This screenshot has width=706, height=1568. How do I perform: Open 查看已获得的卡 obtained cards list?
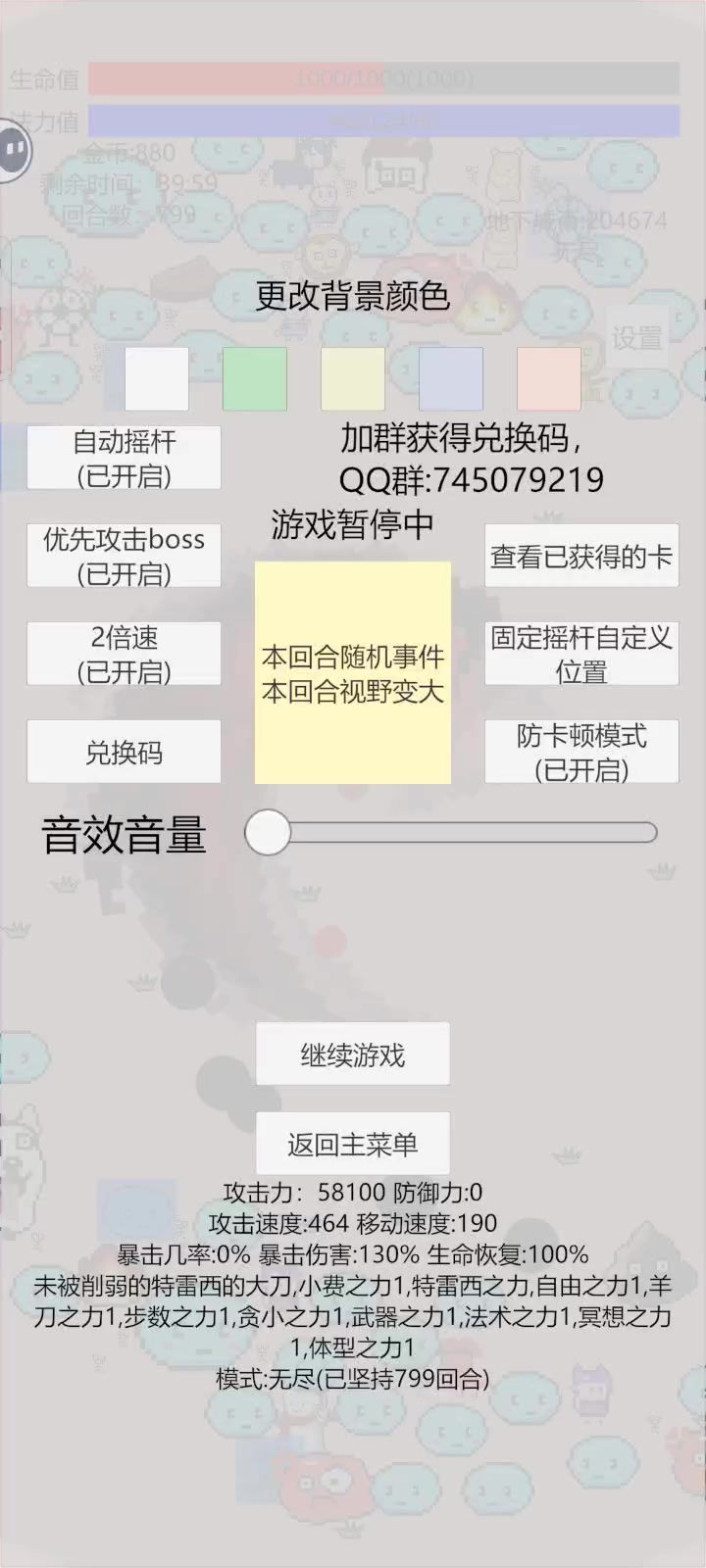(x=581, y=556)
